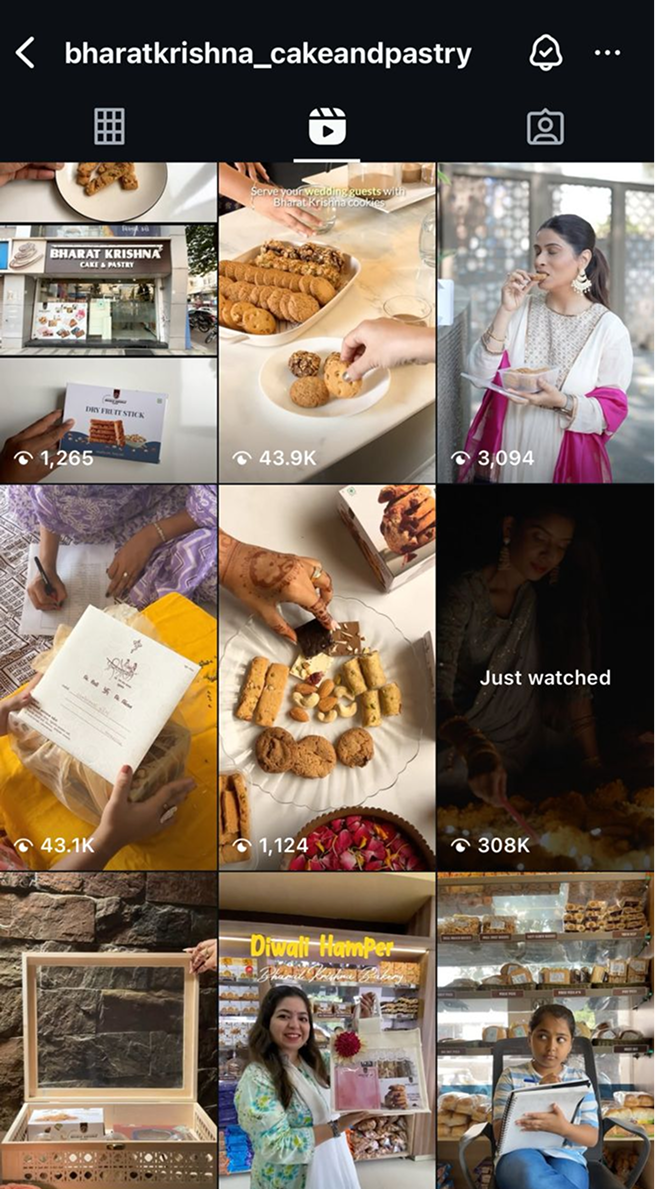This screenshot has width=655, height=1189.
Task: Open the reel of girl holding notepad
Action: click(x=546, y=1030)
